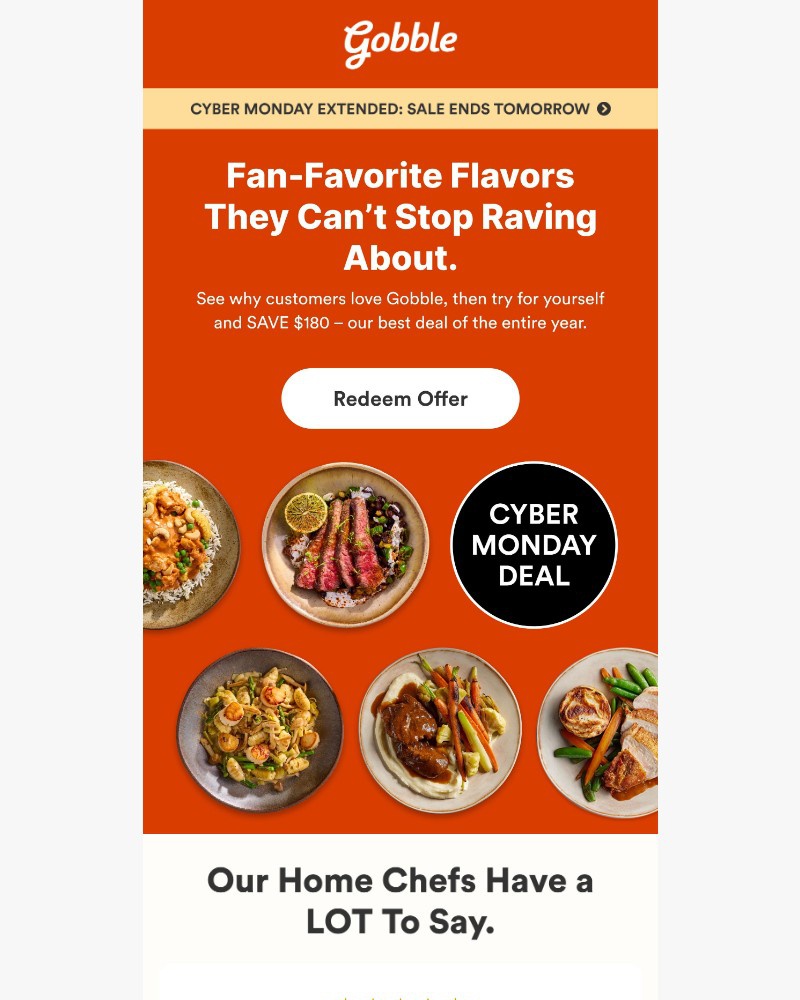
Task: Click the review card below the heading
Action: 400,985
